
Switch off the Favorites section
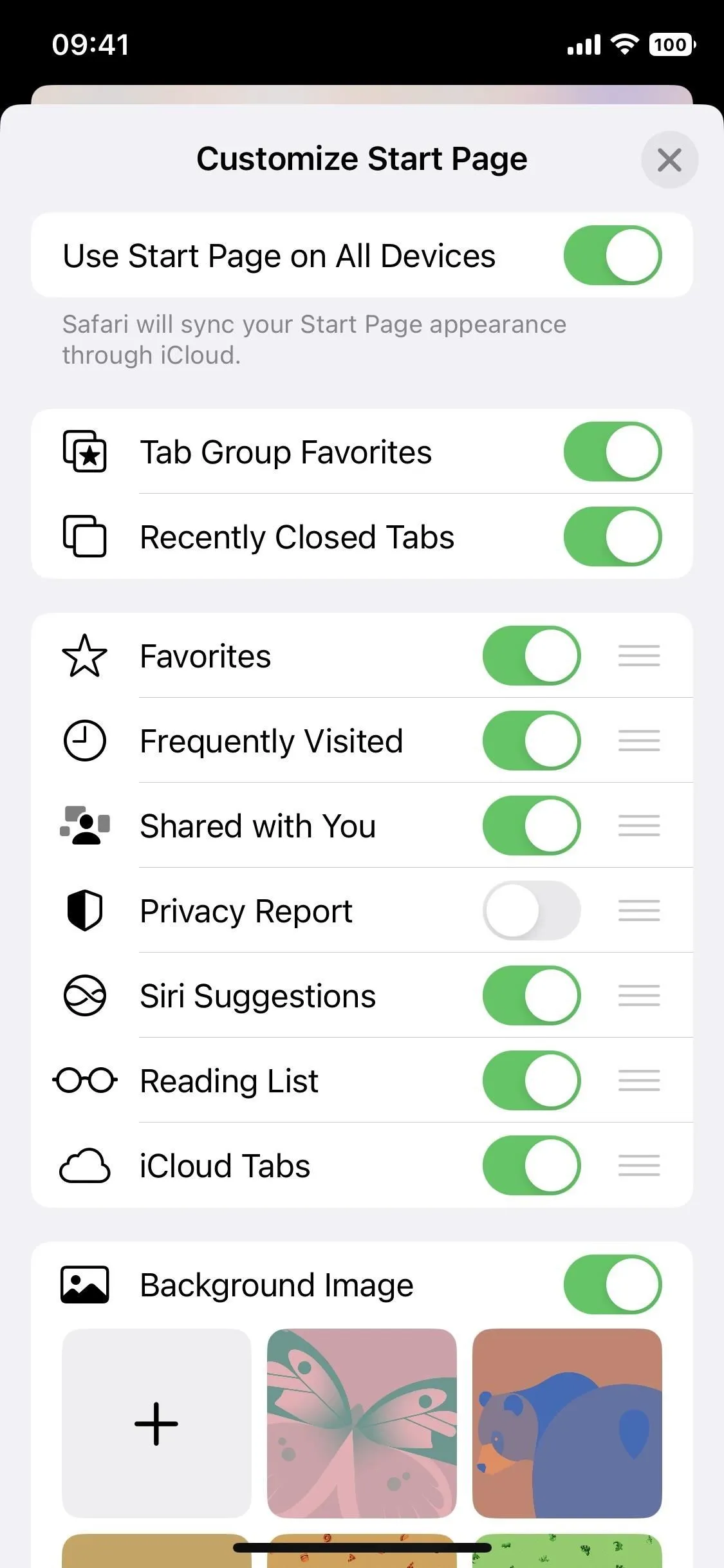tap(532, 655)
